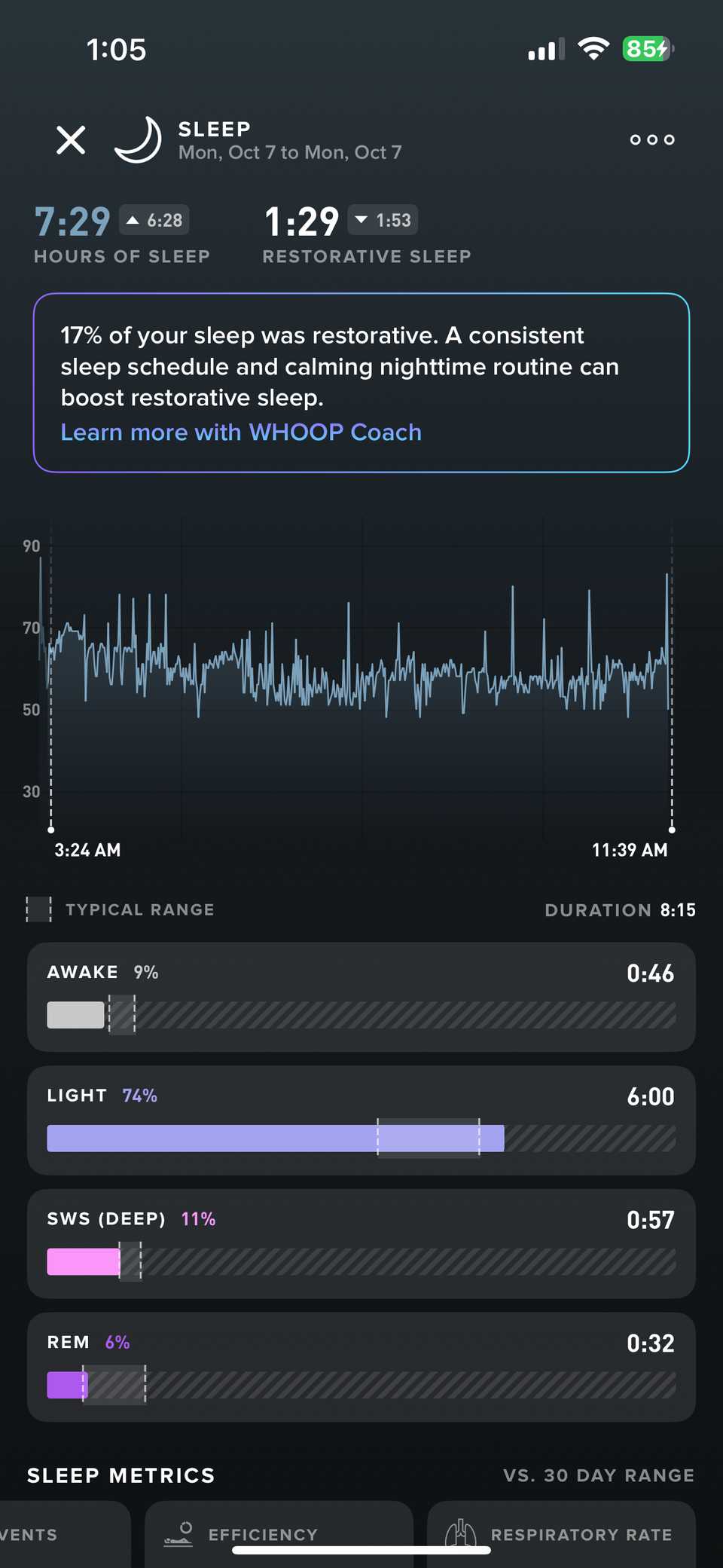
Task: Tap the Duration 8:15 label
Action: point(620,909)
